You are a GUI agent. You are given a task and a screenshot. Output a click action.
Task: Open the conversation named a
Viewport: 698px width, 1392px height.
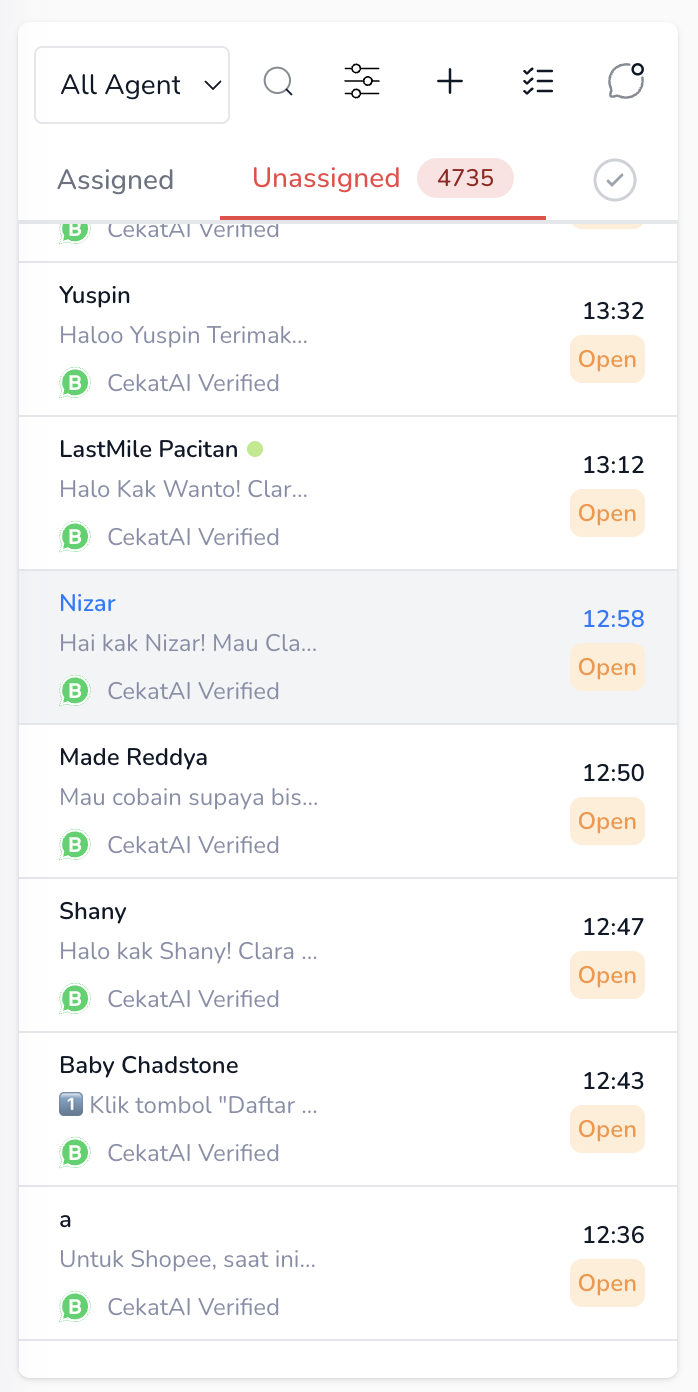(x=300, y=1263)
